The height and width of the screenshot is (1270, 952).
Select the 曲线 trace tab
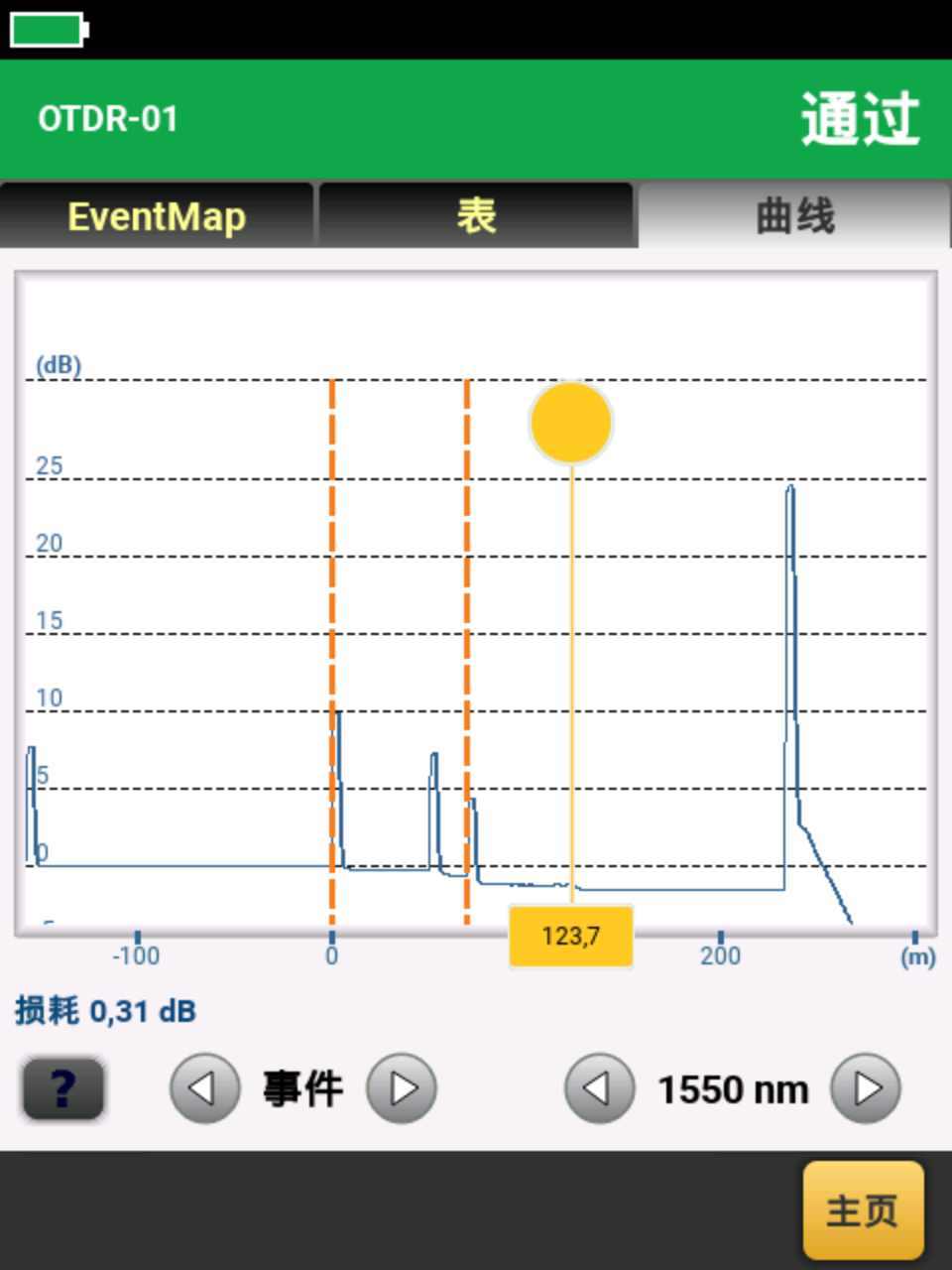point(794,215)
